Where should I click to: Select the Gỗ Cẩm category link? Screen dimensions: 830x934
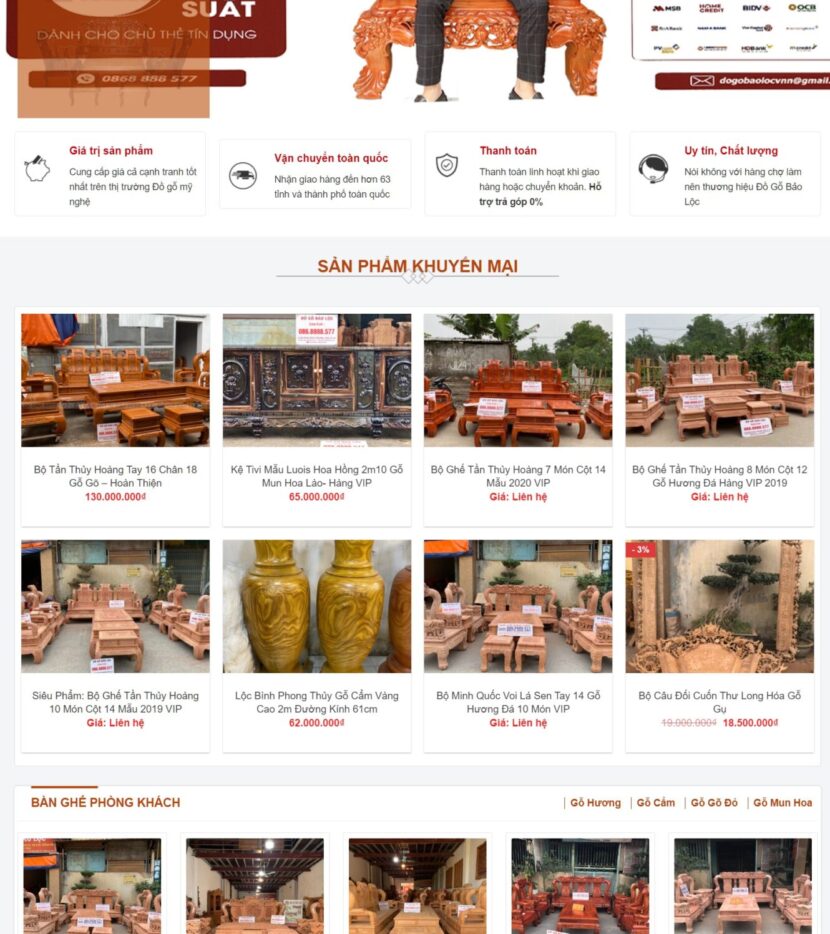(x=656, y=803)
